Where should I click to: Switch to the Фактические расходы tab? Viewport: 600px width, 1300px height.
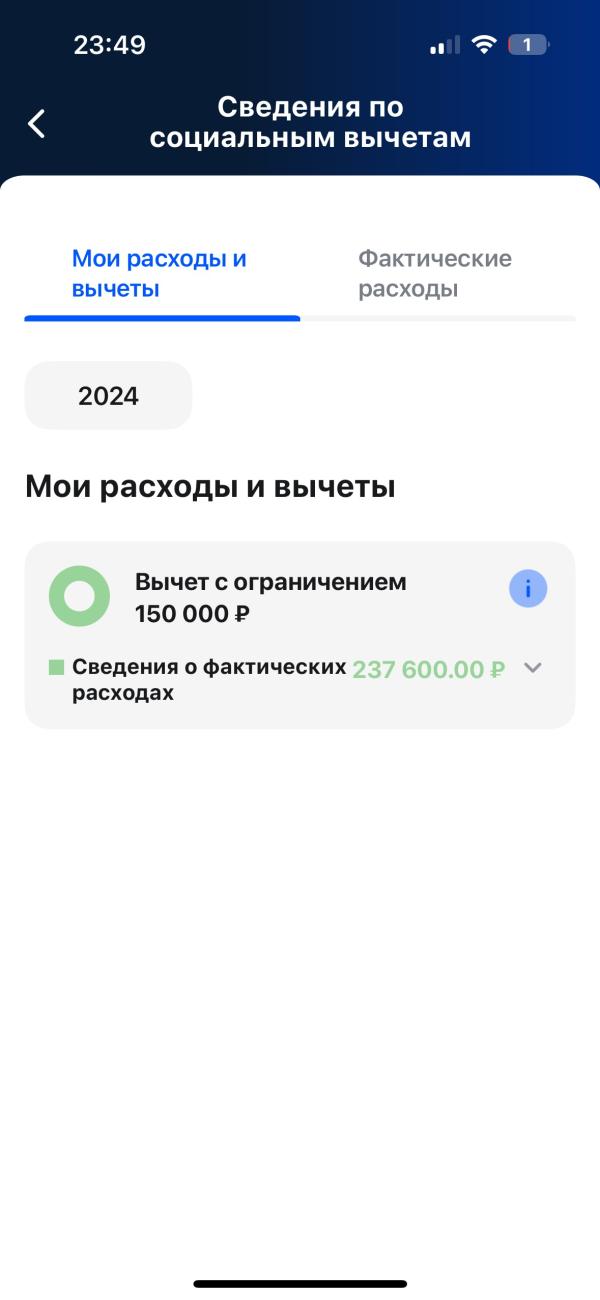point(435,274)
